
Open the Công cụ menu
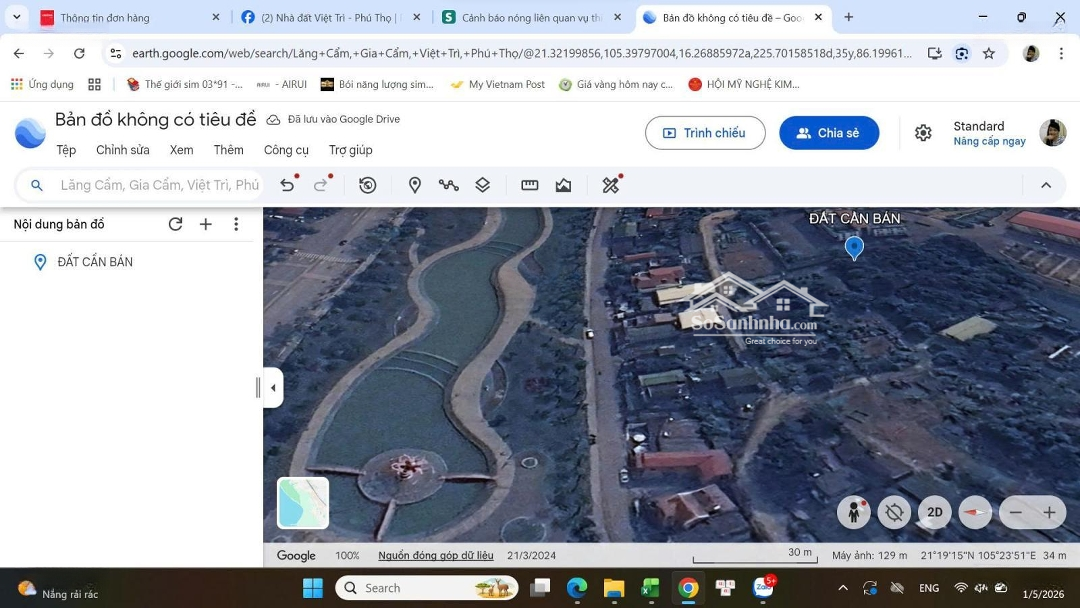click(x=286, y=150)
